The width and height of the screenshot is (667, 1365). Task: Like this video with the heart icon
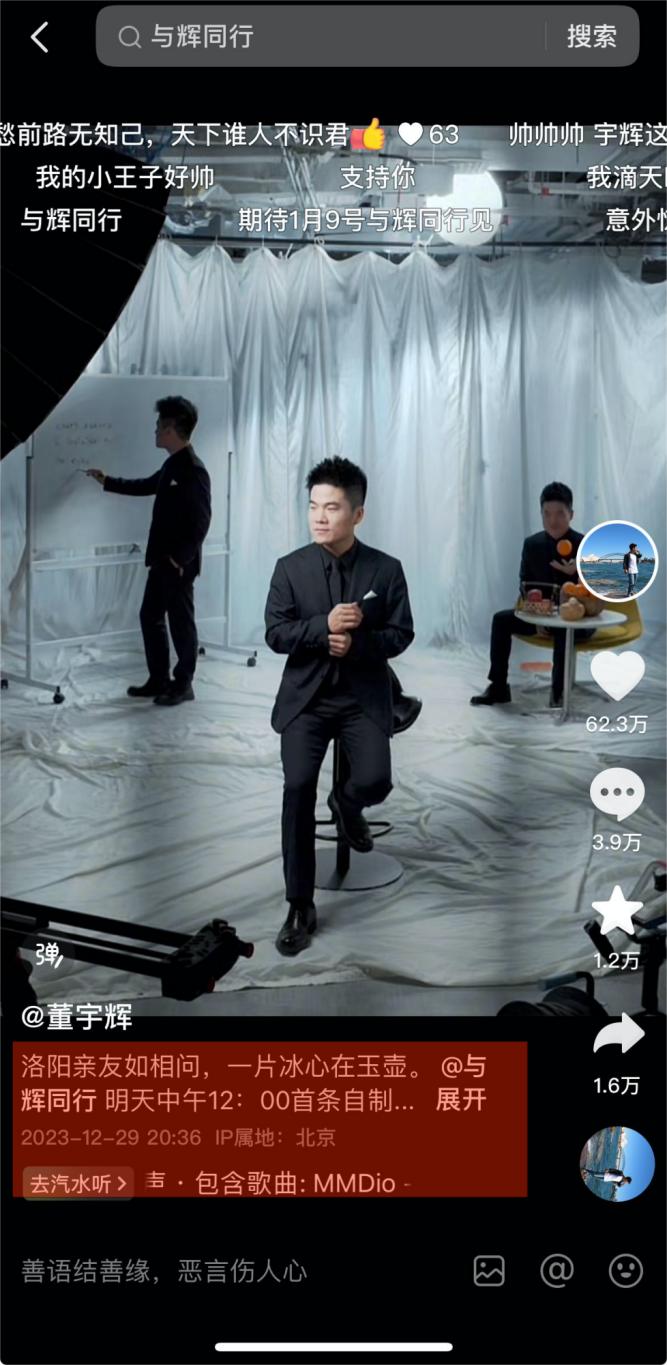617,676
